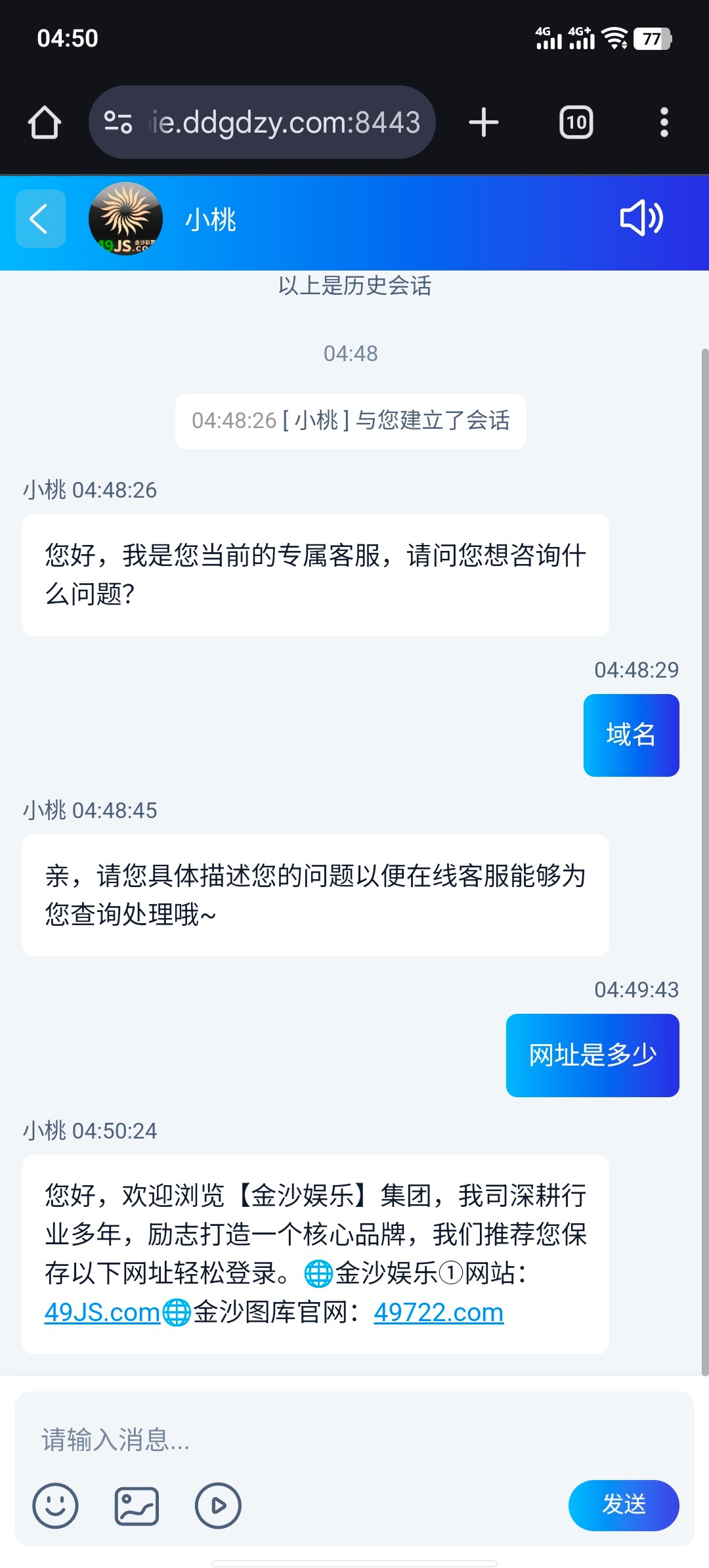This screenshot has height=1568, width=709.
Task: Attach a video to the chat
Action: click(218, 1505)
